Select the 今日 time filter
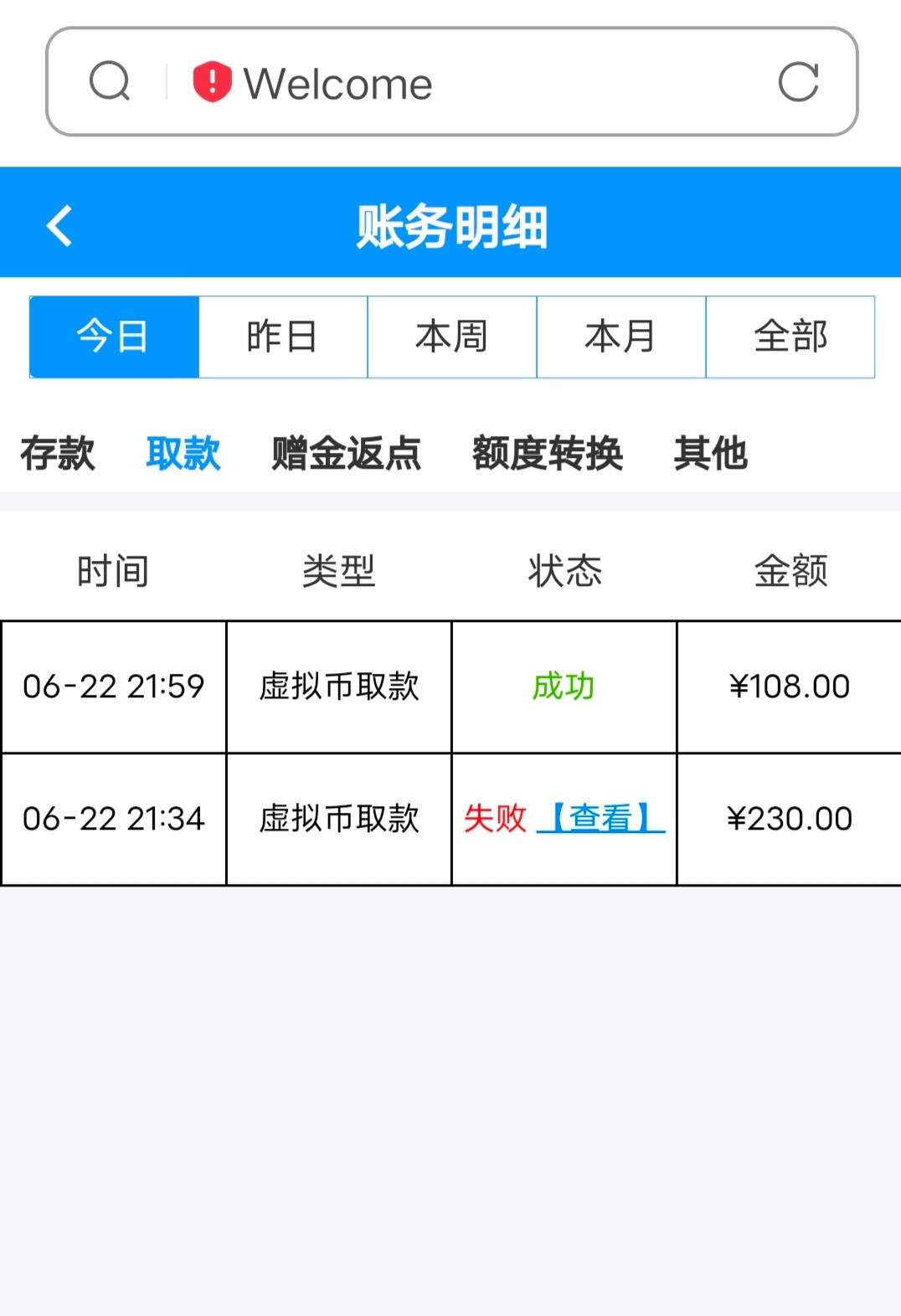This screenshot has height=1316, width=901. click(x=114, y=337)
